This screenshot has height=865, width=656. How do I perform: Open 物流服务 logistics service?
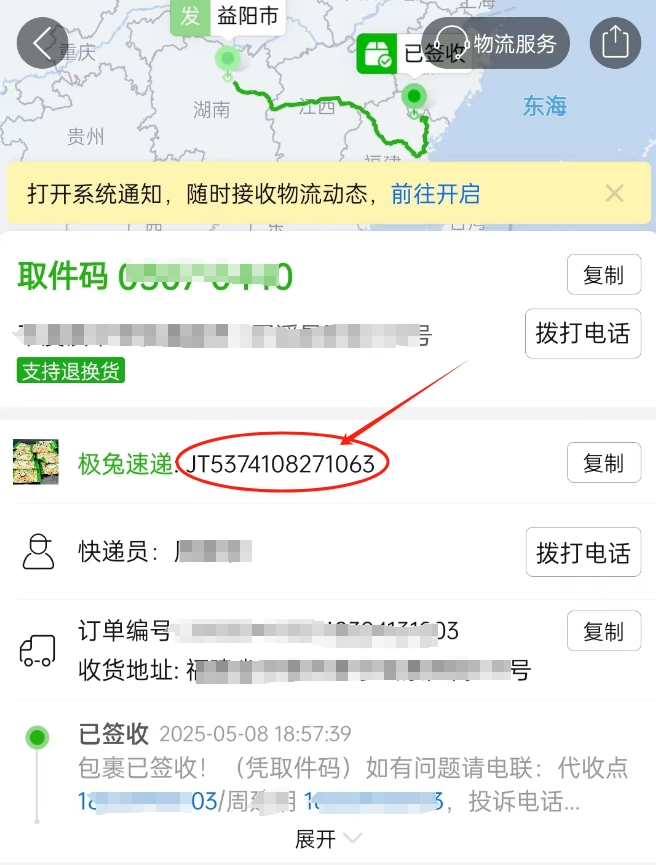click(498, 43)
